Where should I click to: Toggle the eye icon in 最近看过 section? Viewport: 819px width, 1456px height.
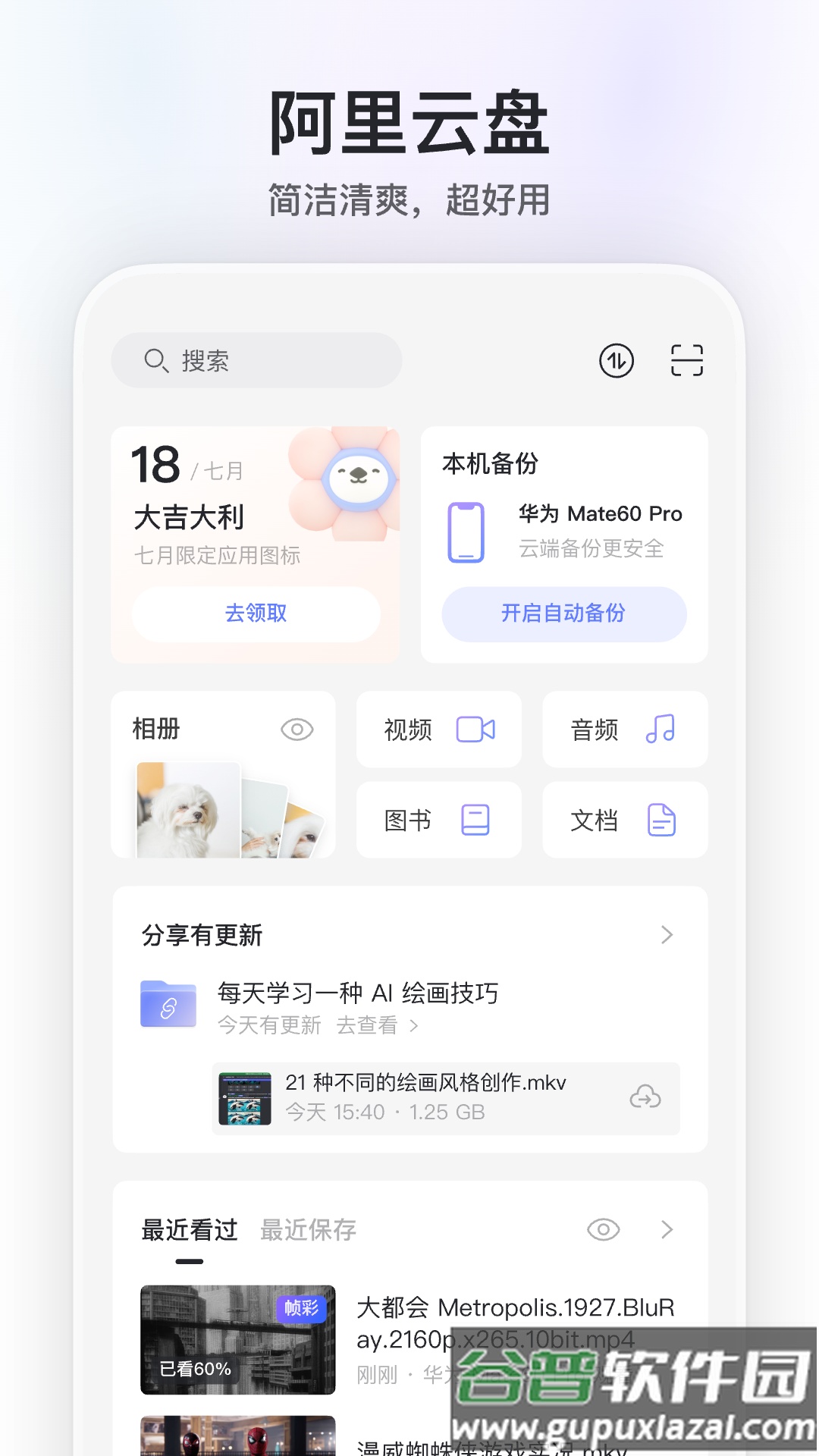602,1228
